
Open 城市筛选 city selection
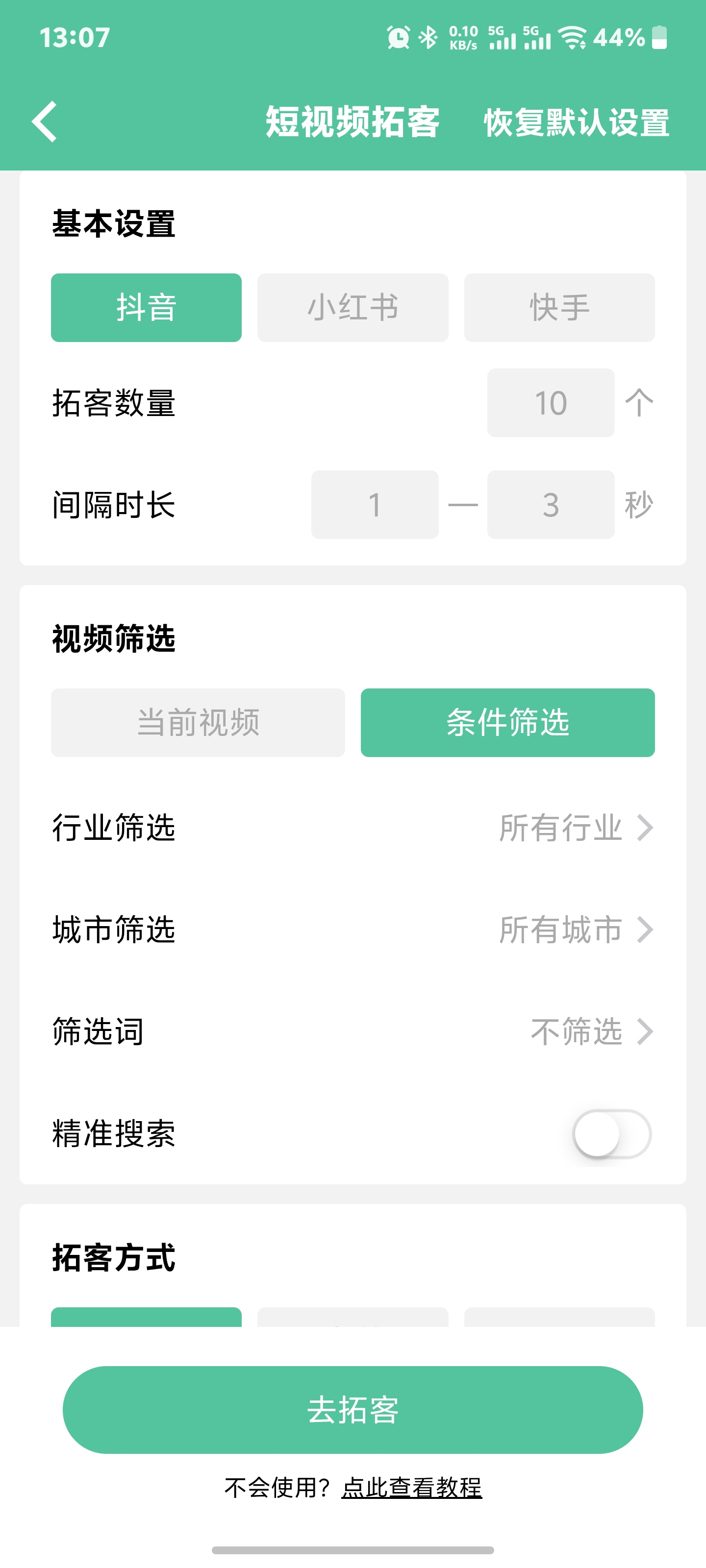tap(575, 930)
